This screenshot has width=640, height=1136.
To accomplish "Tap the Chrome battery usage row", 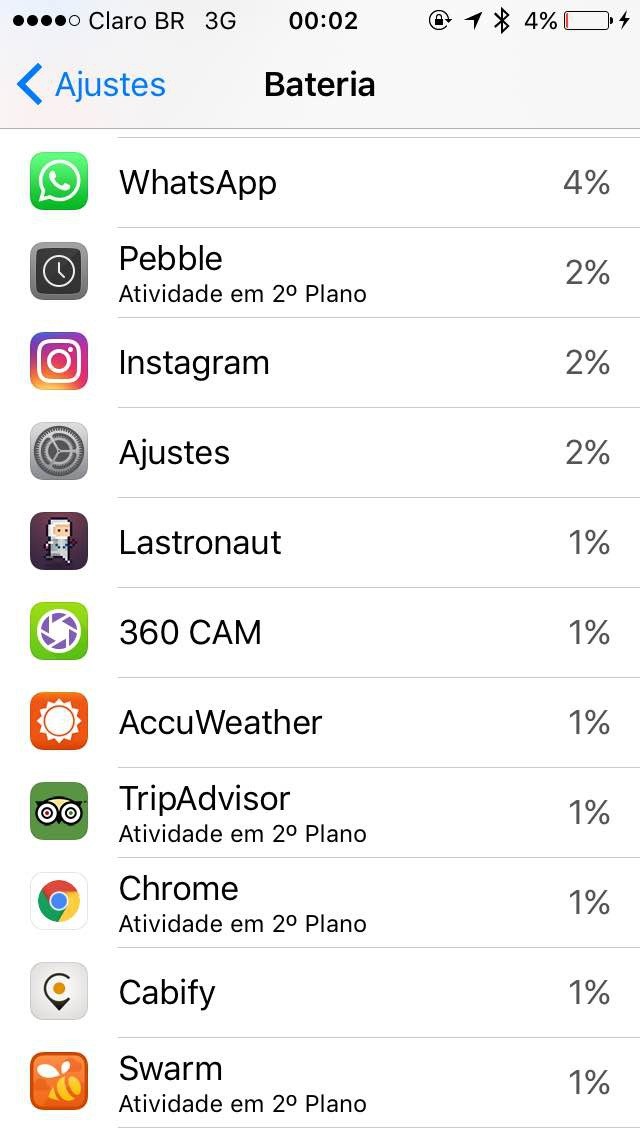I will [x=320, y=902].
